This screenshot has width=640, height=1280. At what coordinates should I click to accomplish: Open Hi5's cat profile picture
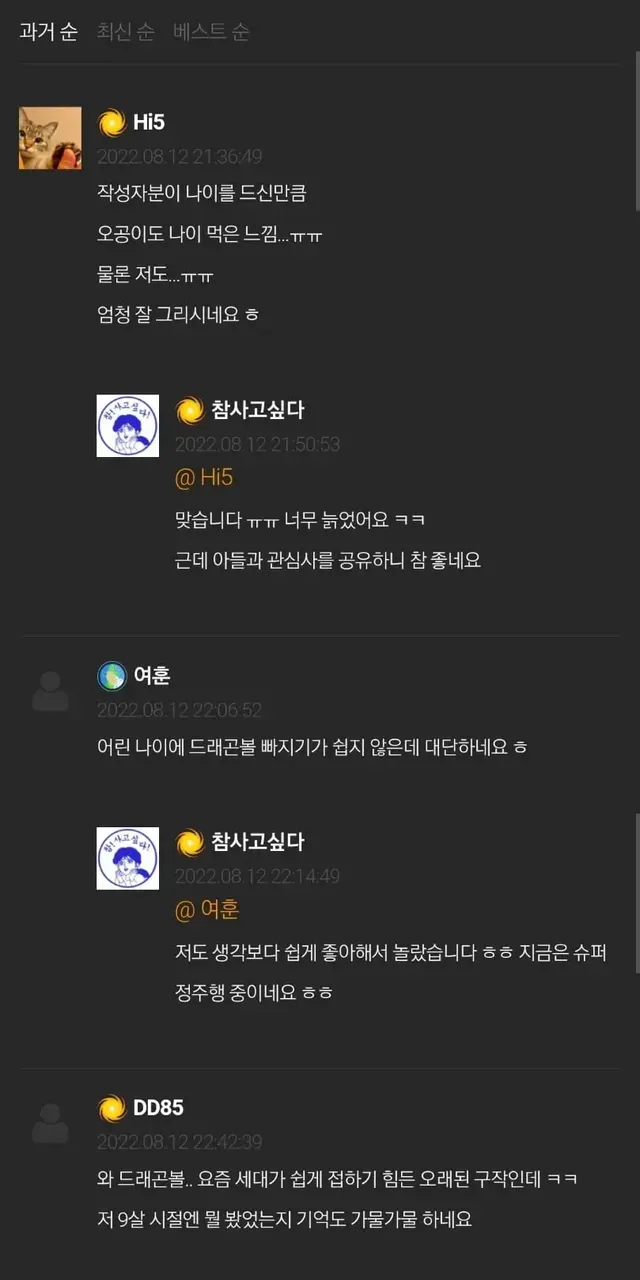pyautogui.click(x=50, y=138)
